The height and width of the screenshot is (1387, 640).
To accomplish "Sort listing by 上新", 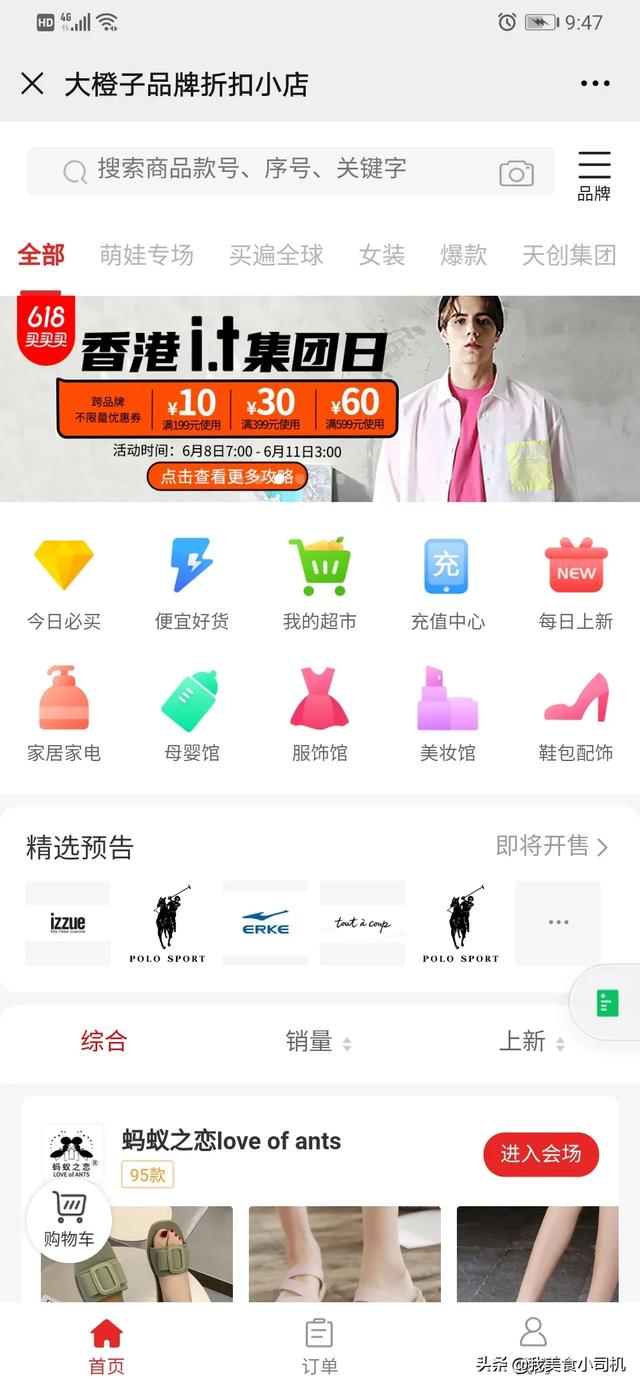I will [532, 1042].
